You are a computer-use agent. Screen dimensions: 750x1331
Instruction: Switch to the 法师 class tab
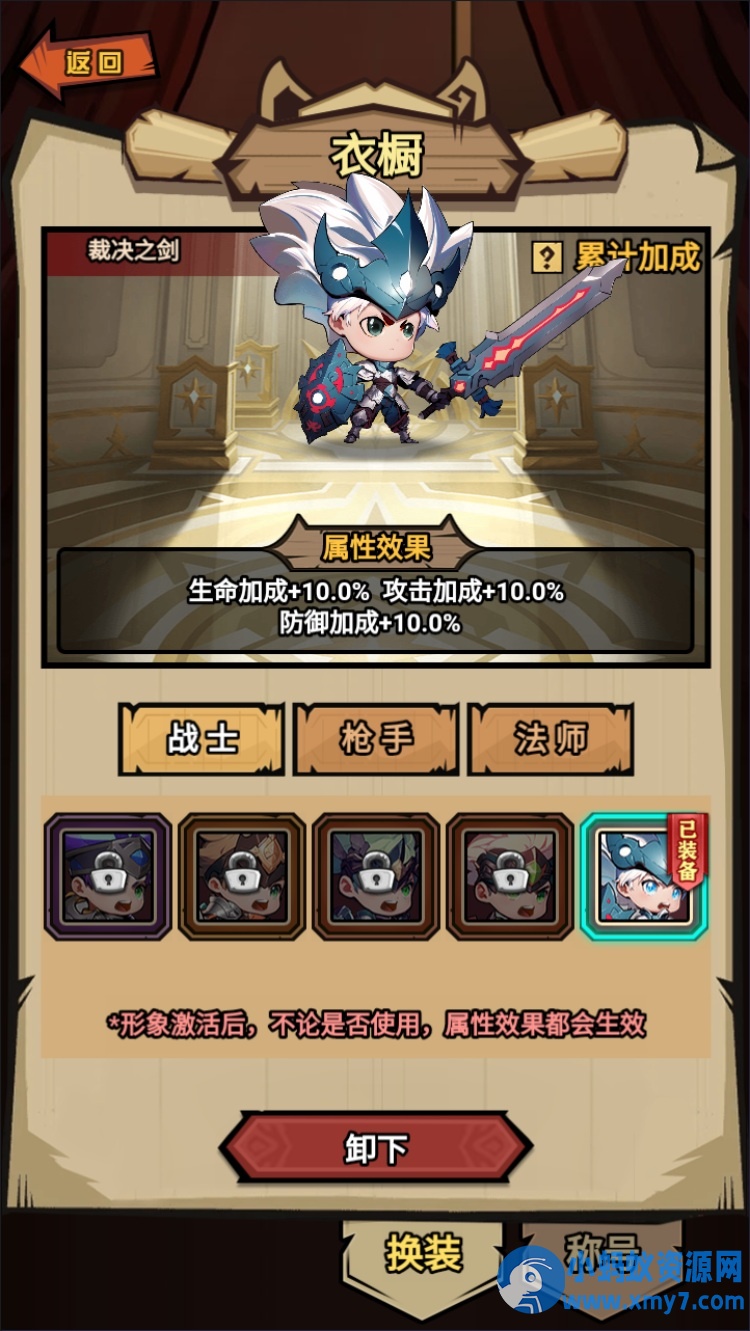tap(551, 740)
